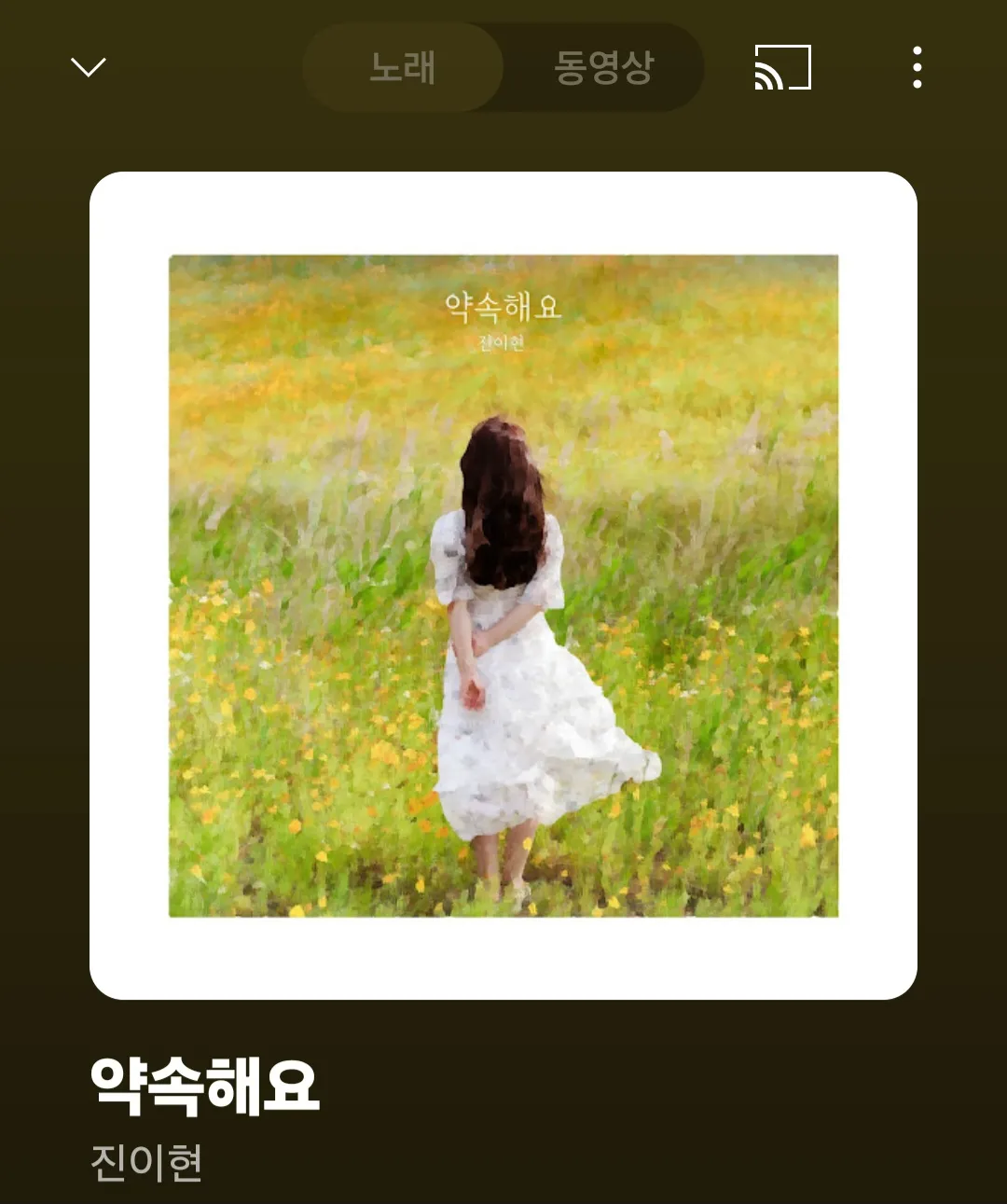Click the 노래/동영상 pill selector control
Screen dimensions: 1007x1204
504,67
